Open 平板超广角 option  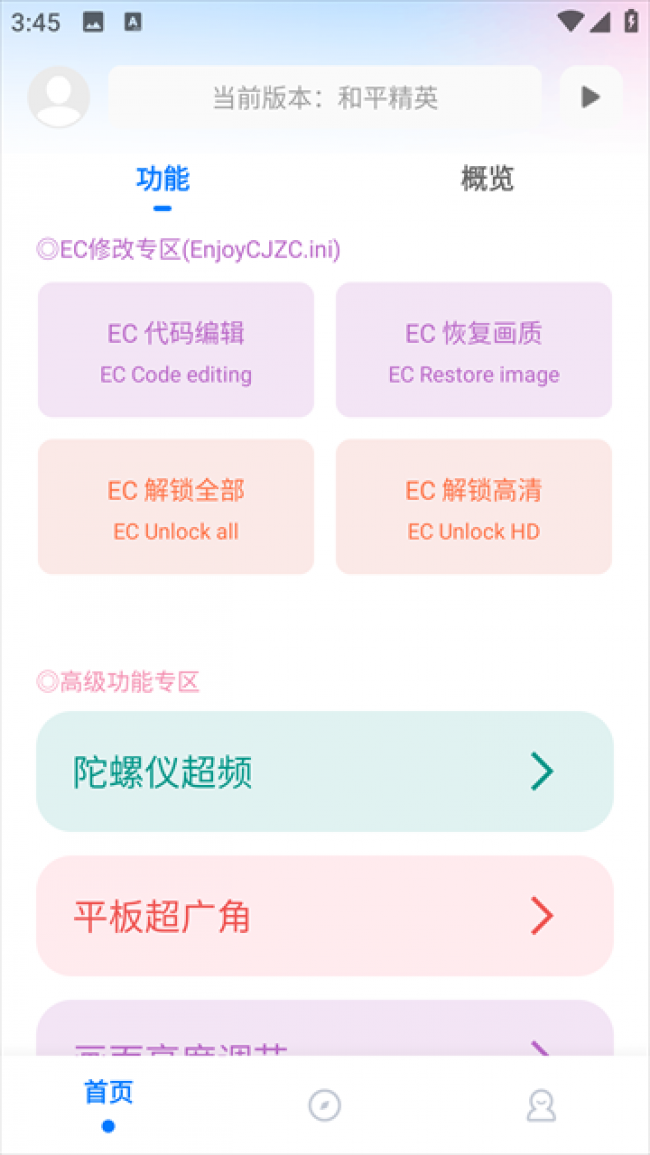click(x=325, y=916)
